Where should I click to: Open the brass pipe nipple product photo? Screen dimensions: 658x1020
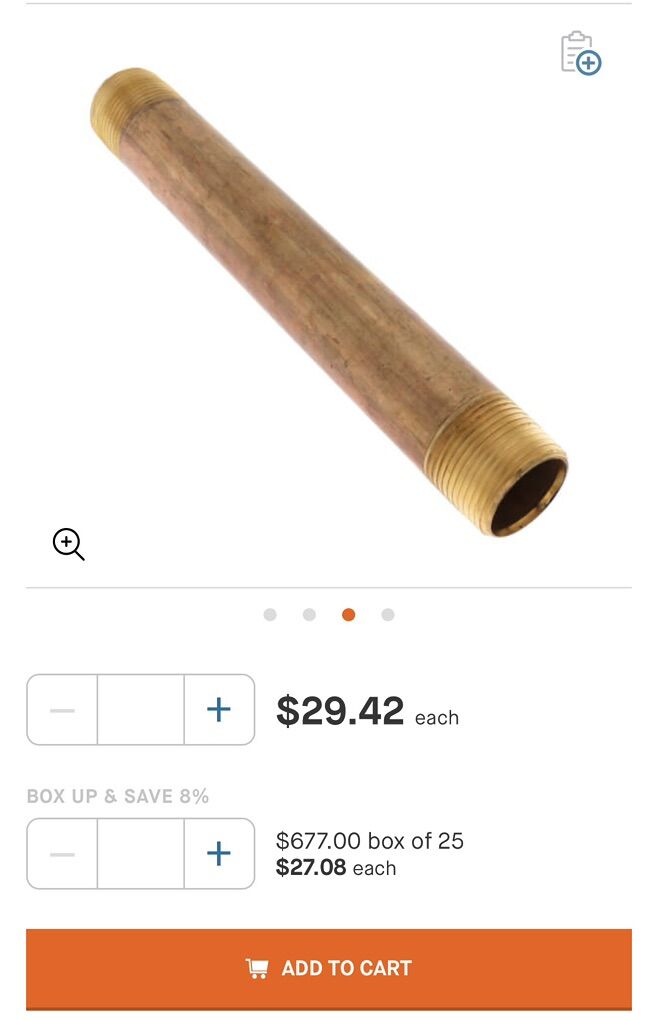pos(329,300)
